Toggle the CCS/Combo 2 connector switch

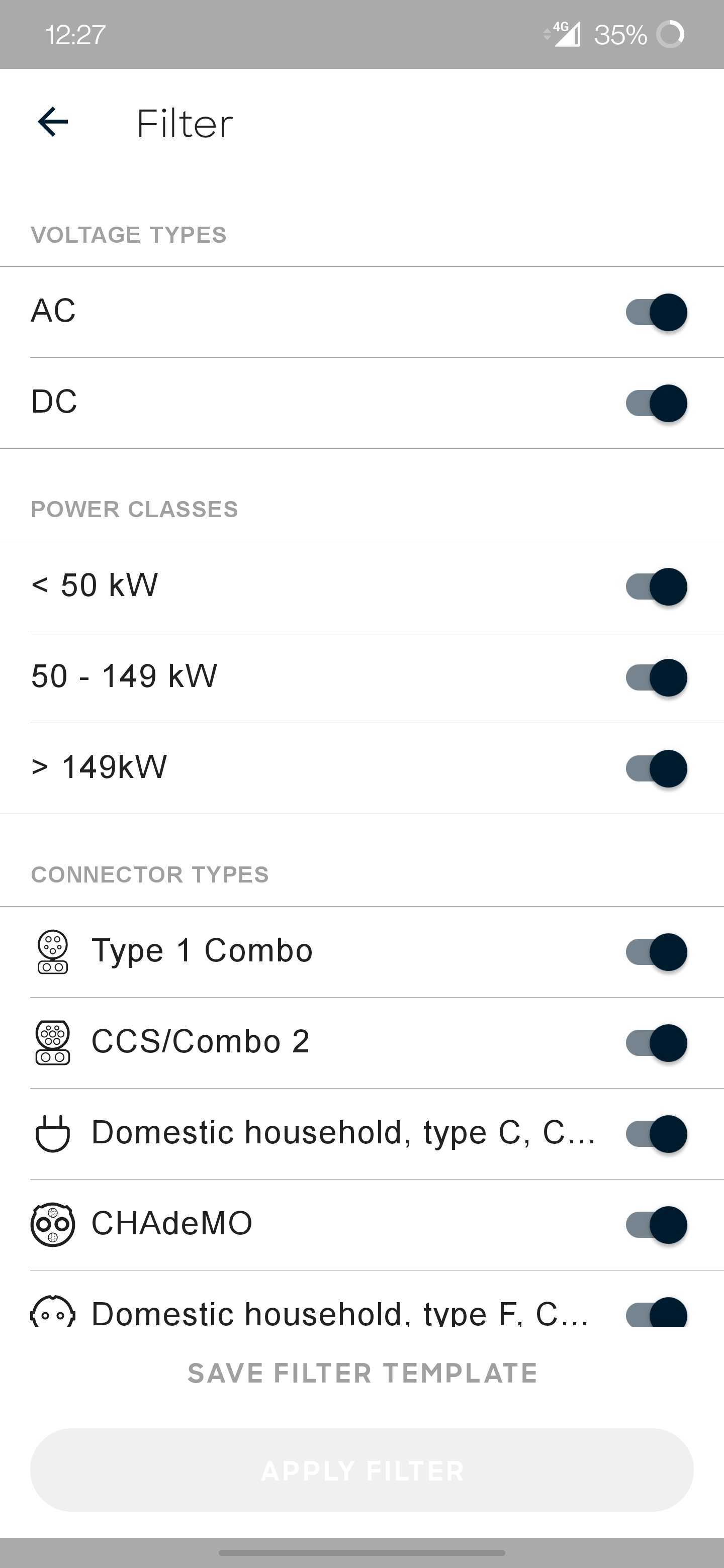tap(656, 1043)
